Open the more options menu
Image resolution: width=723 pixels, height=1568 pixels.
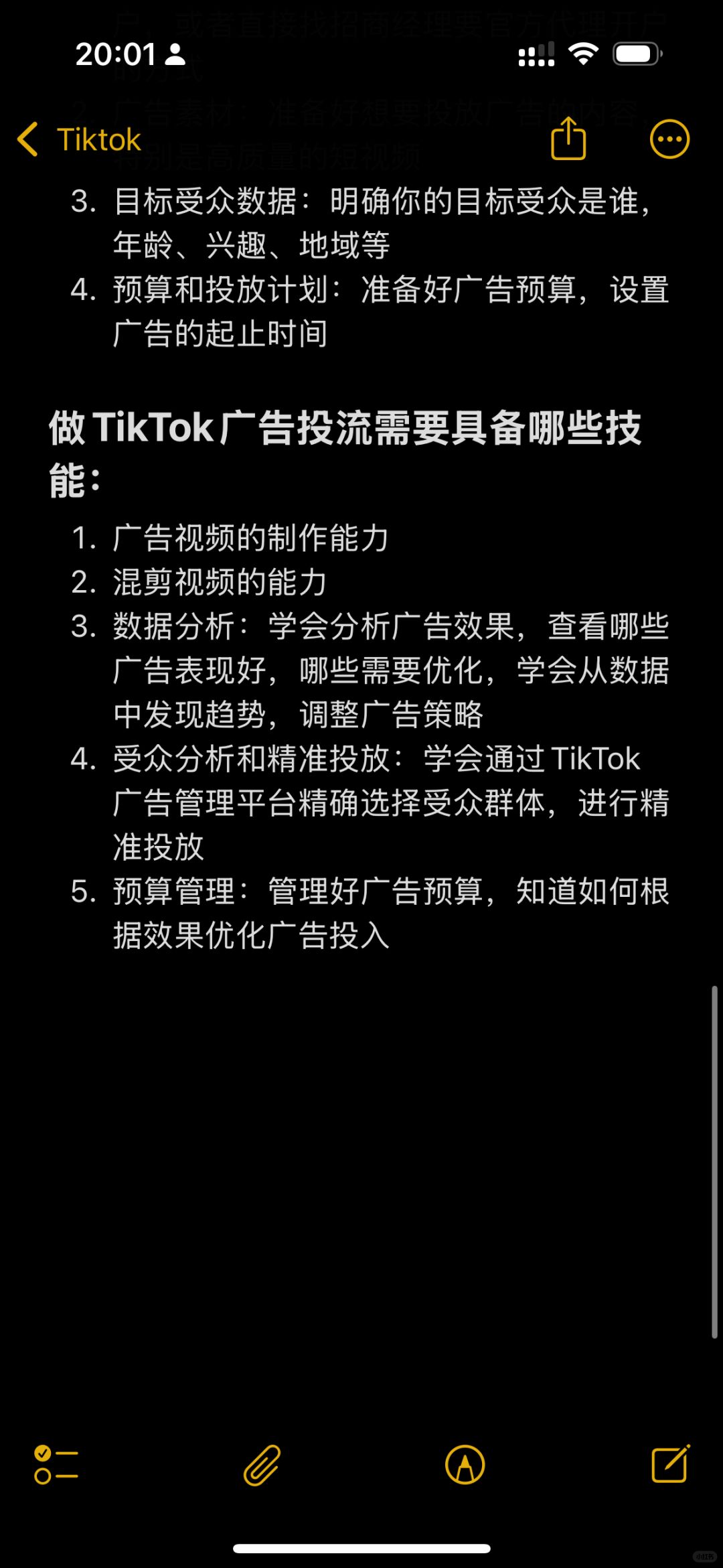pyautogui.click(x=669, y=140)
